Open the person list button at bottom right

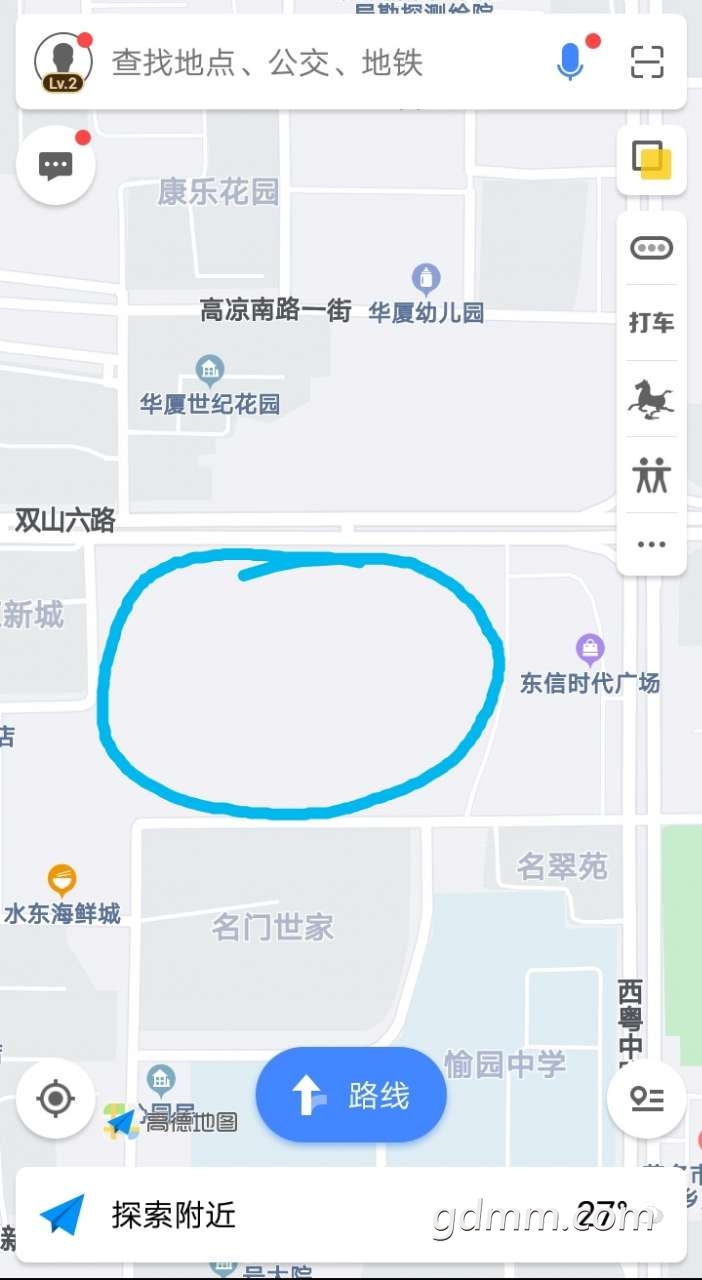647,1099
